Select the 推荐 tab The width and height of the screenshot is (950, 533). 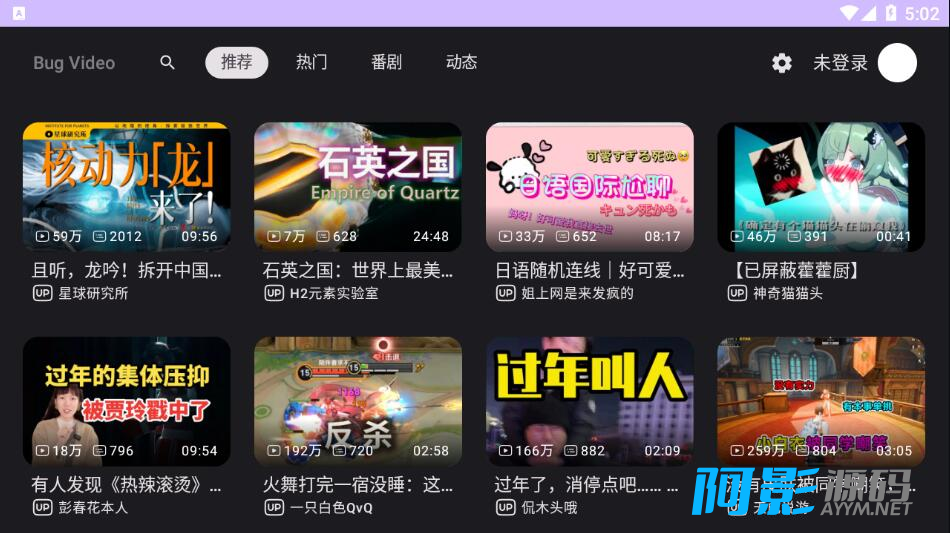click(237, 62)
